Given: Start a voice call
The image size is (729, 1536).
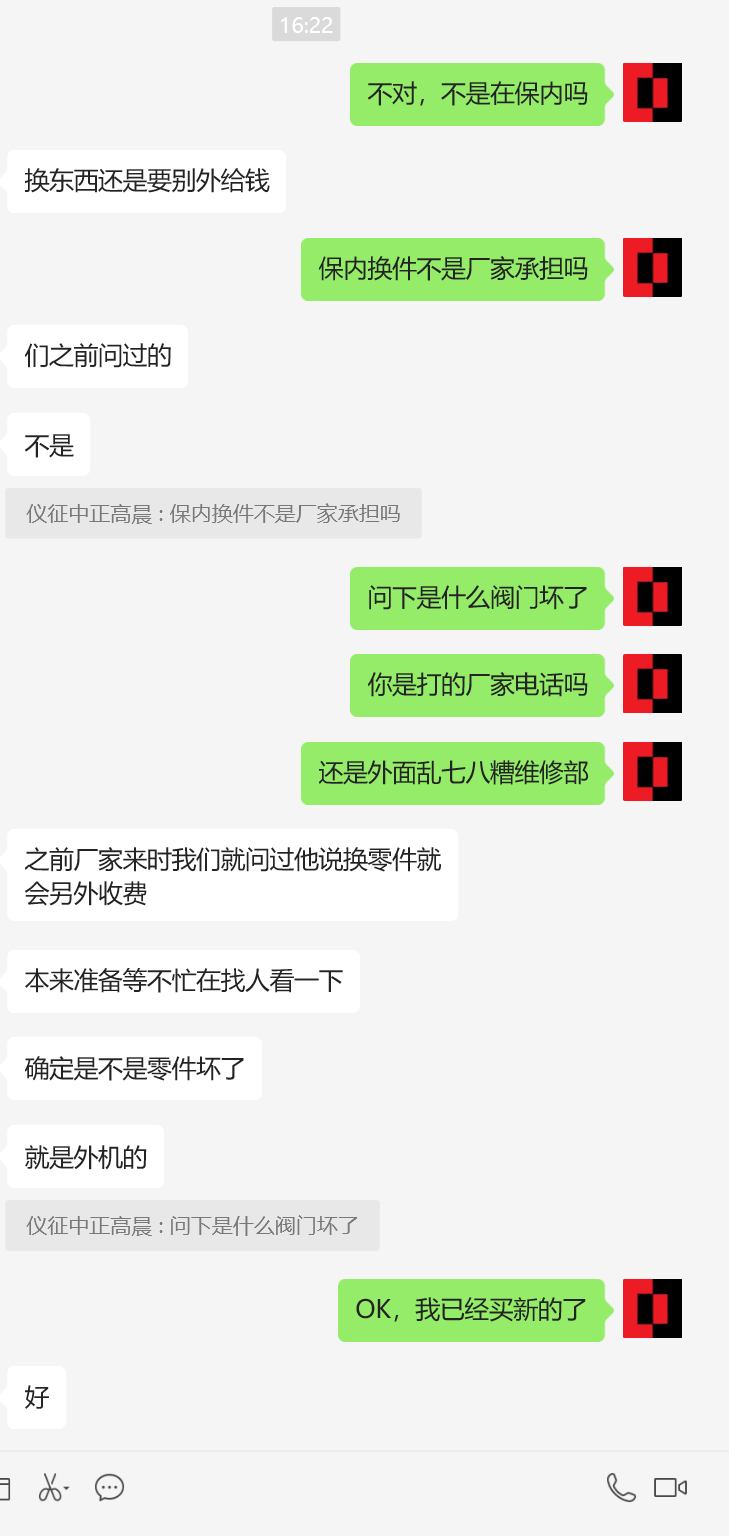Looking at the screenshot, I should [x=621, y=1487].
